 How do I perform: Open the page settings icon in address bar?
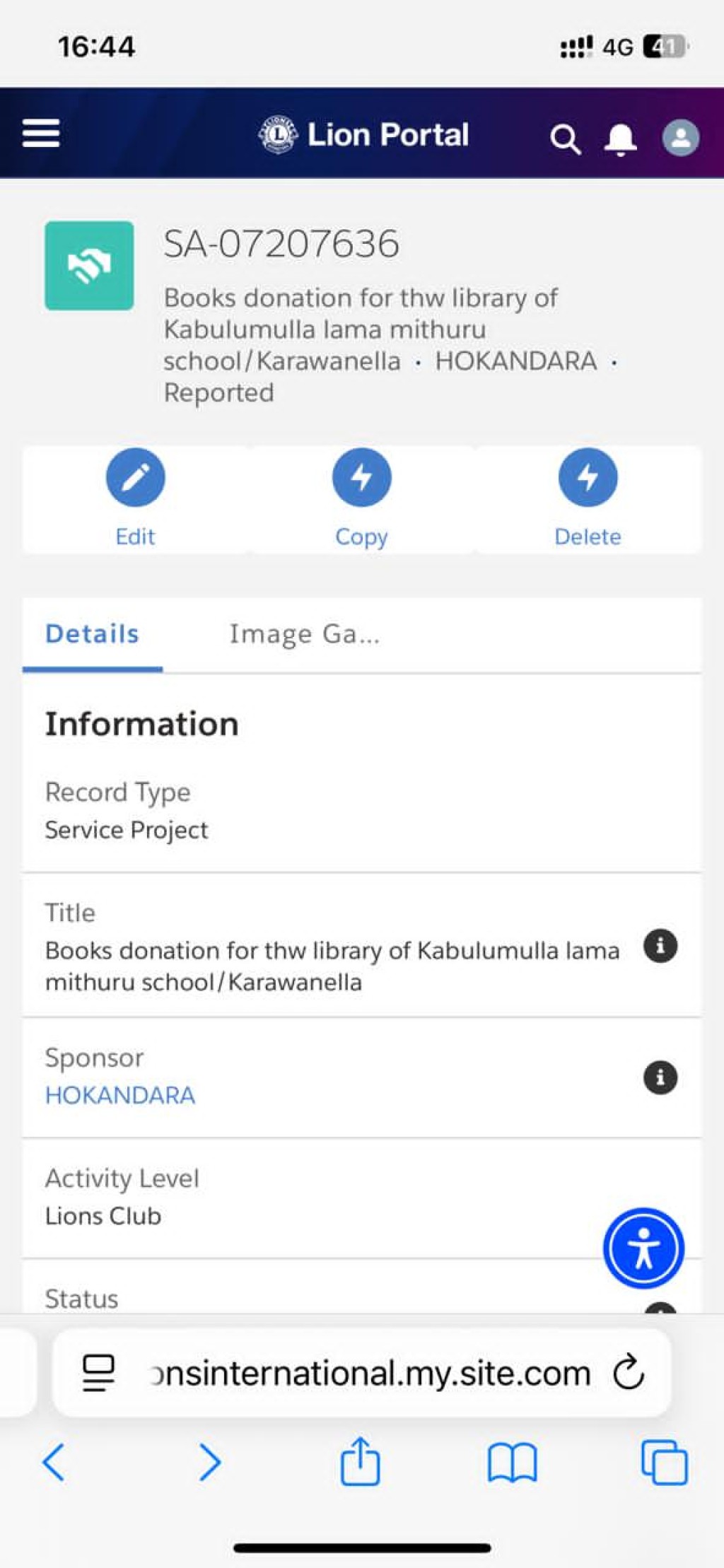(x=98, y=1373)
